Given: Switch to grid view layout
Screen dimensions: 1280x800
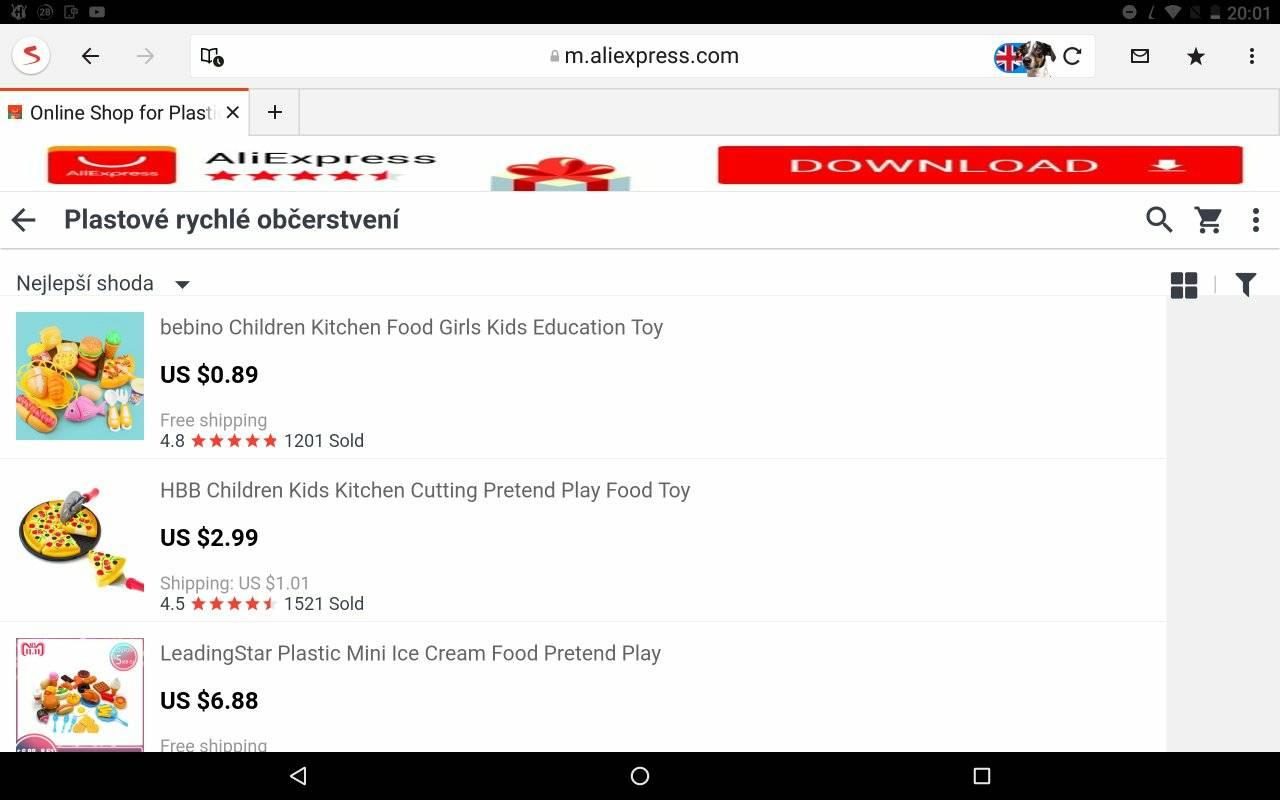Looking at the screenshot, I should (1184, 286).
